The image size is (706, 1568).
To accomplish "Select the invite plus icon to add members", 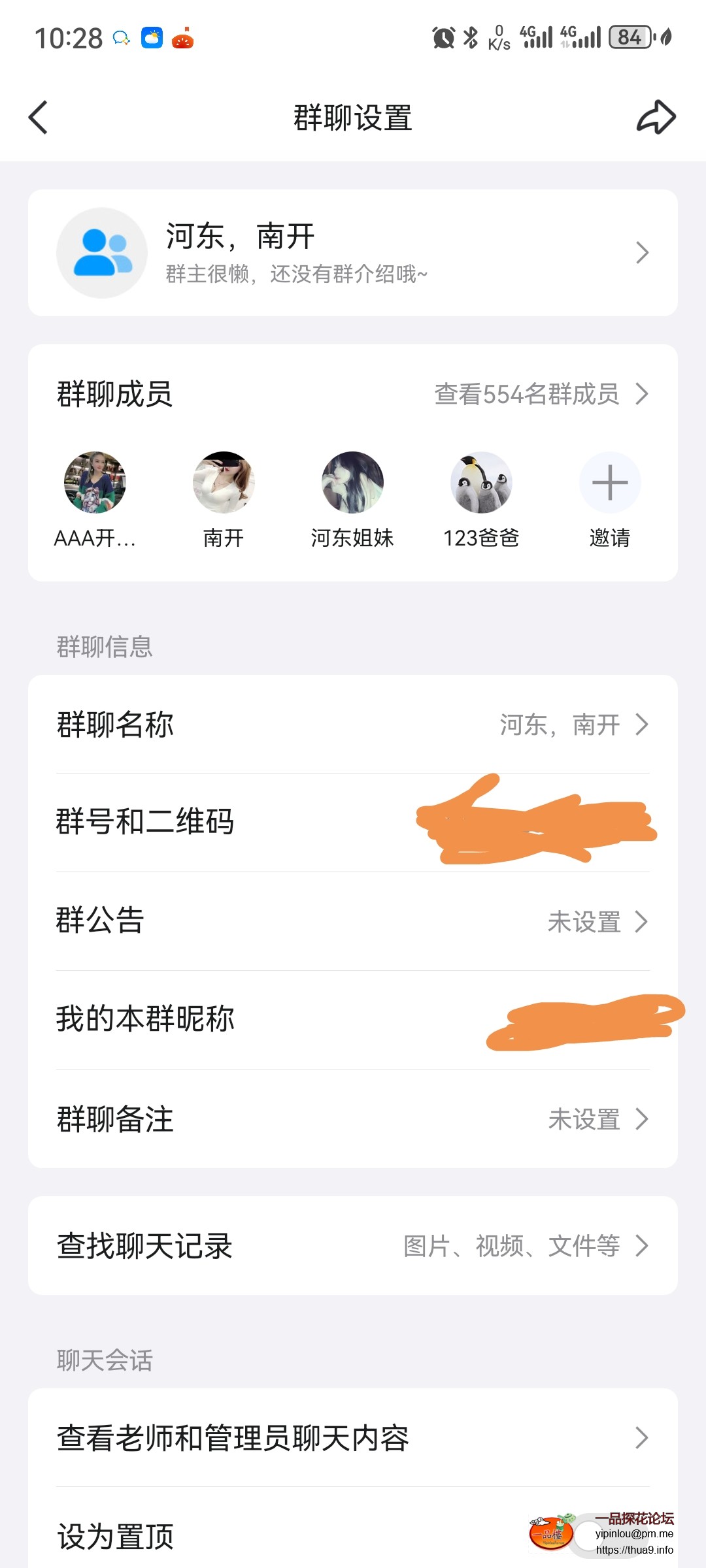I will [x=609, y=482].
